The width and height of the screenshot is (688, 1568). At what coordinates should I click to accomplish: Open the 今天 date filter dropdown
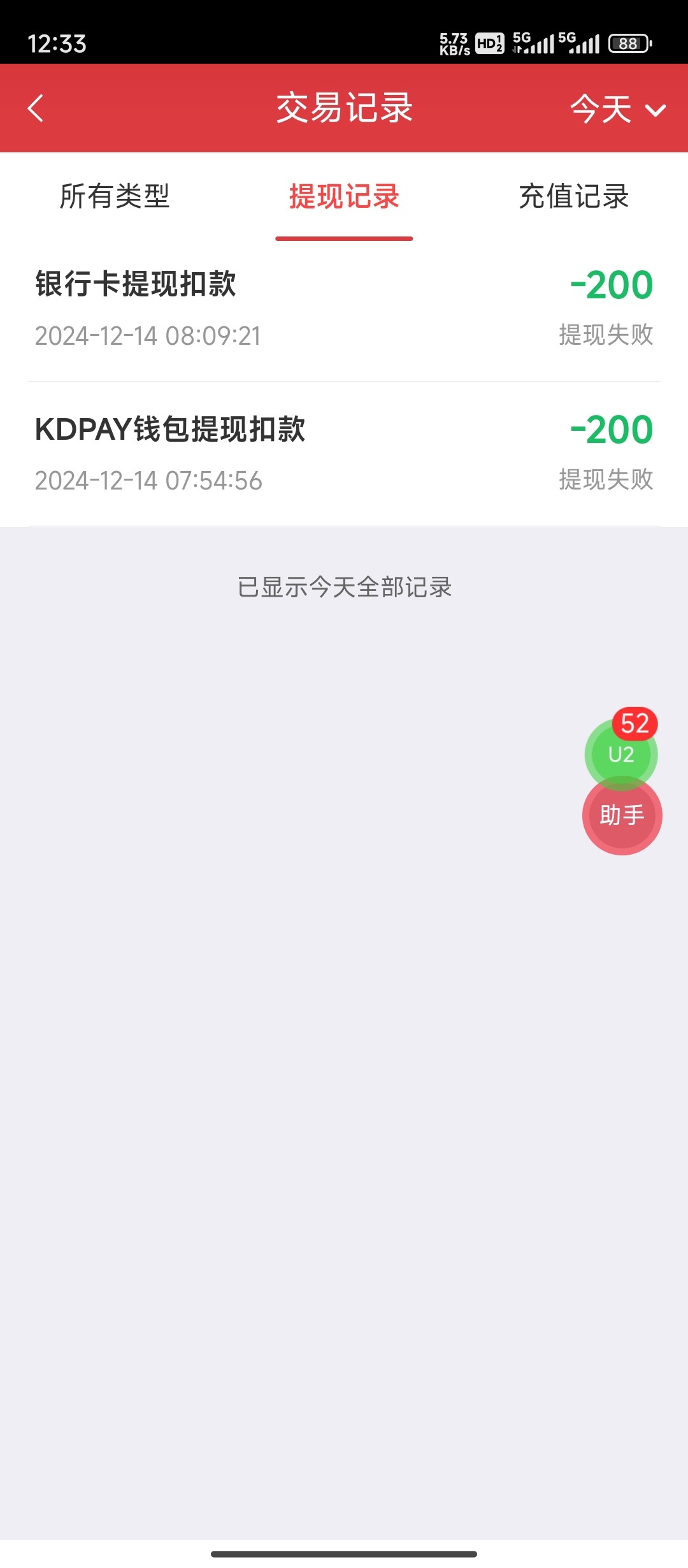point(601,110)
